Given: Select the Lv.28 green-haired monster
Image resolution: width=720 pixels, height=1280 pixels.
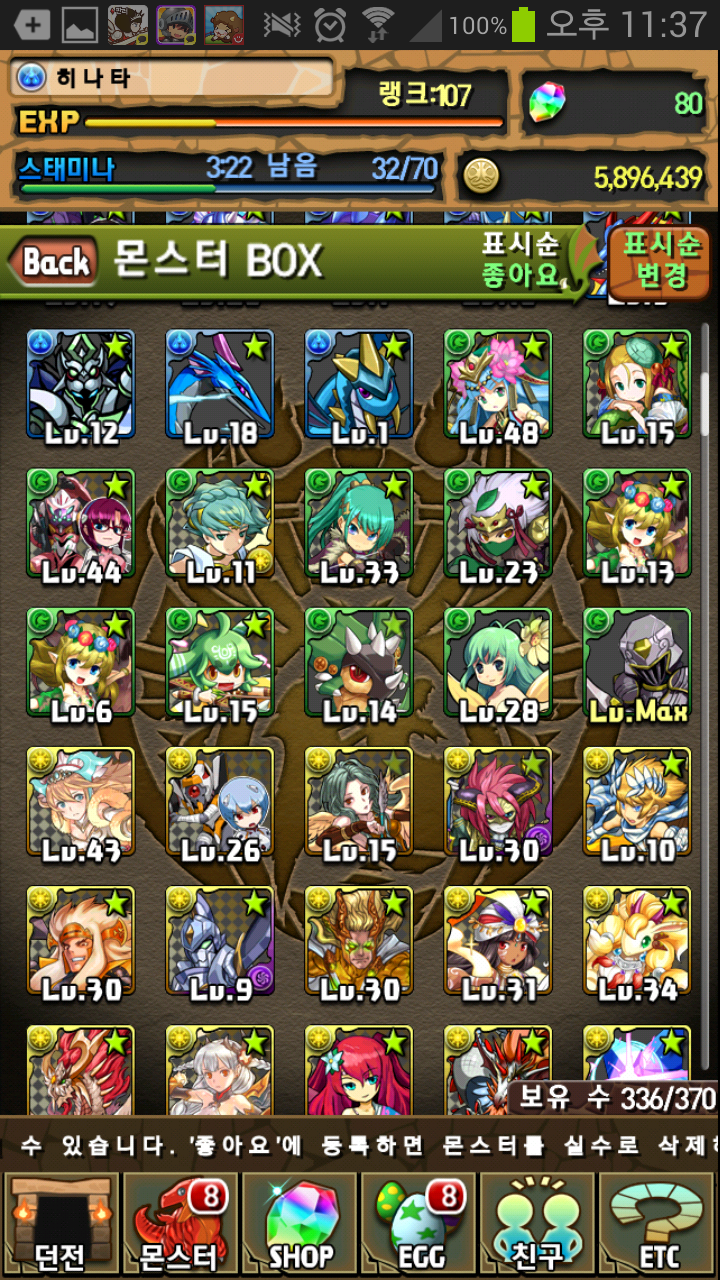Looking at the screenshot, I should (x=498, y=663).
